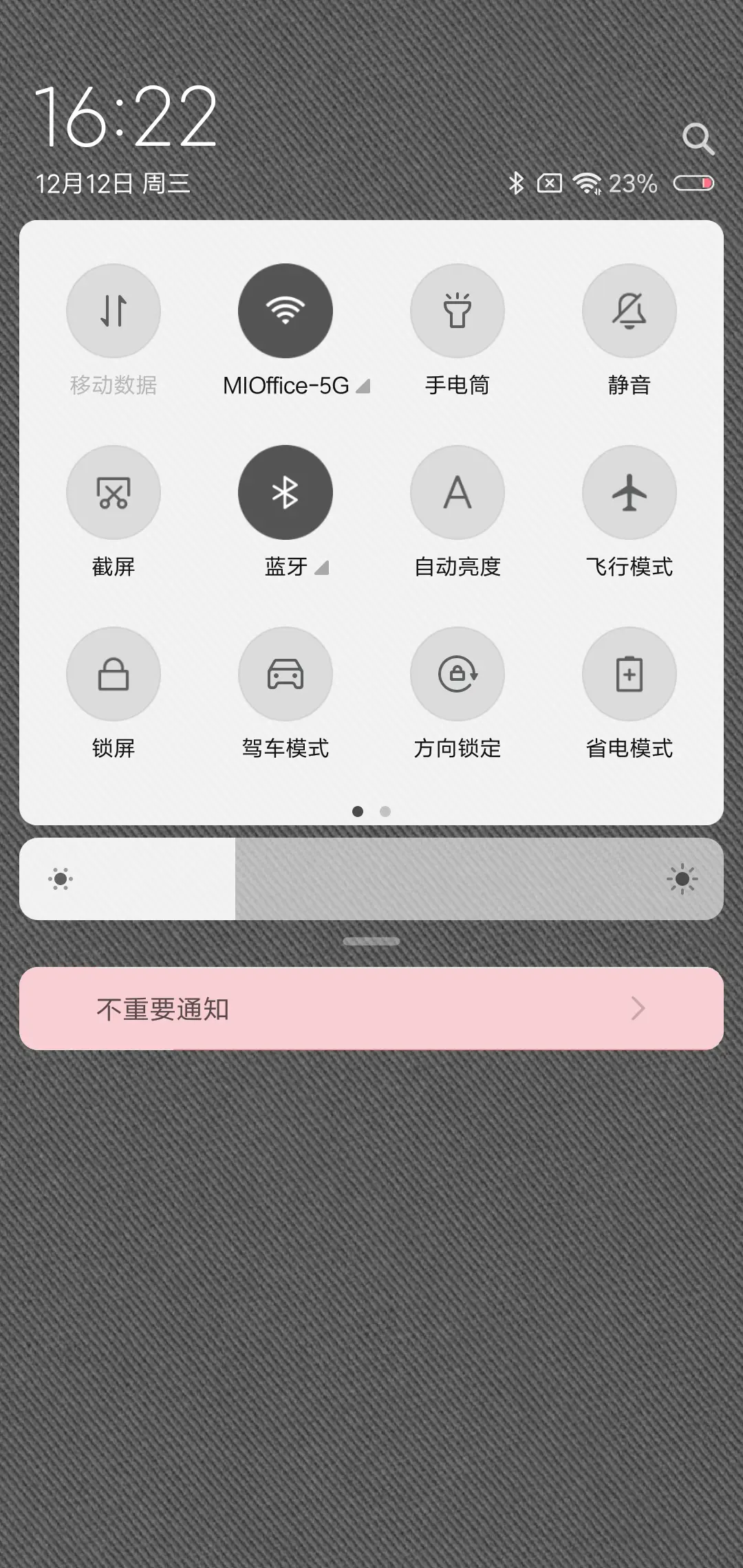Tap the airplane mode icon

629,492
